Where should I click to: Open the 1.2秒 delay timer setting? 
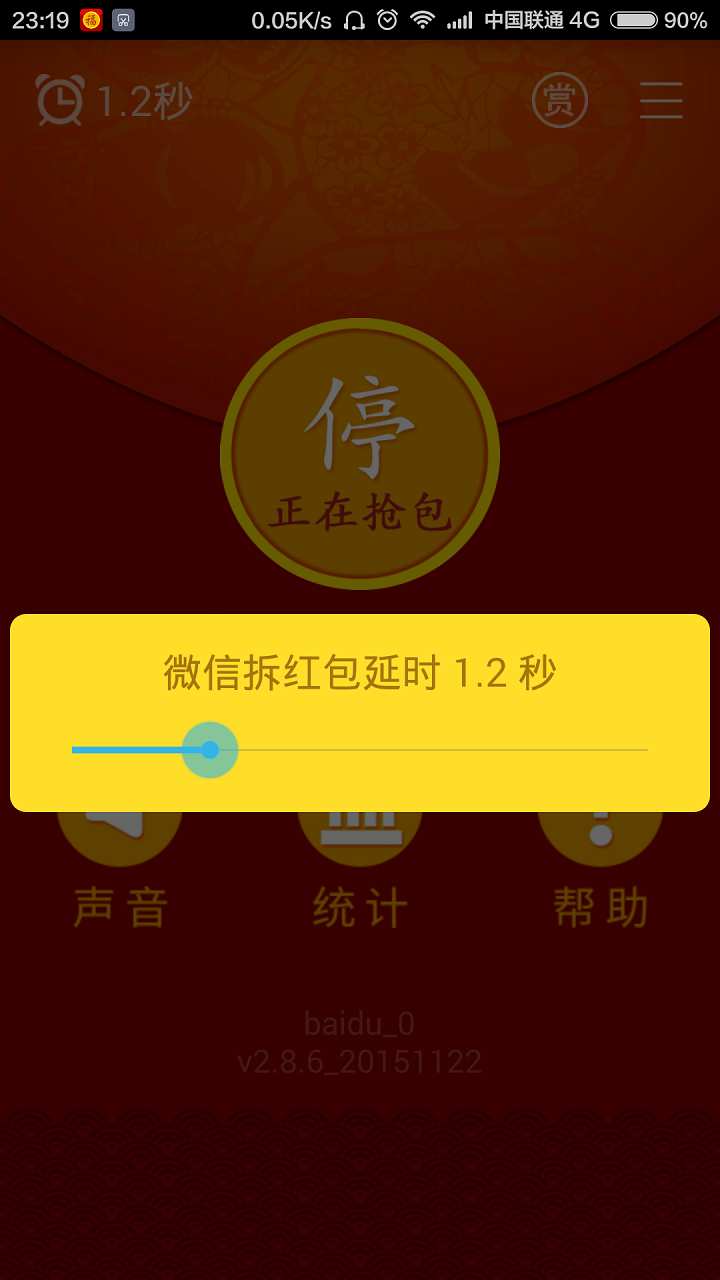coord(113,101)
